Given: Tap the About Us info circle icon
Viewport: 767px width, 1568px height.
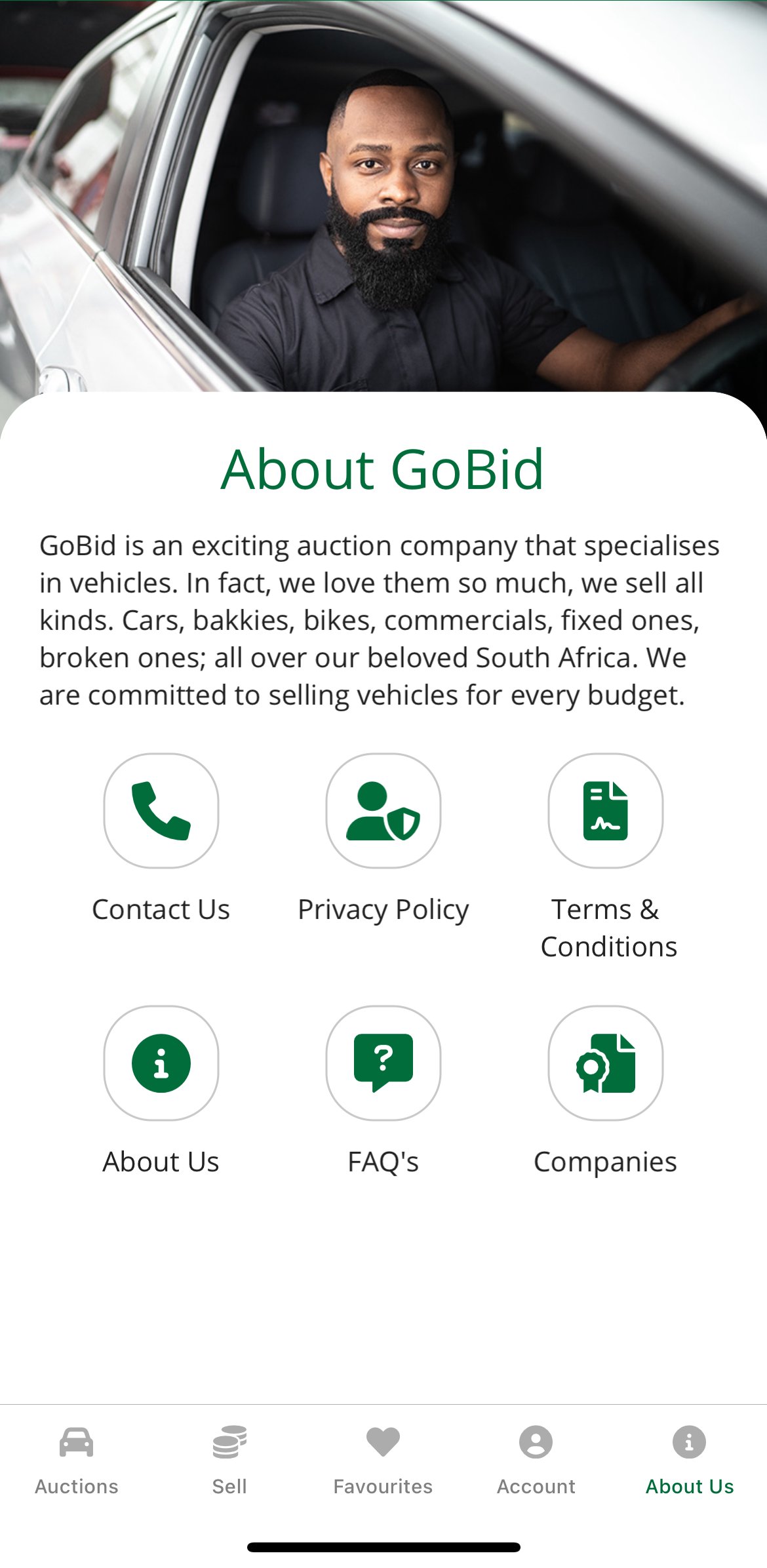Looking at the screenshot, I should (x=161, y=1063).
